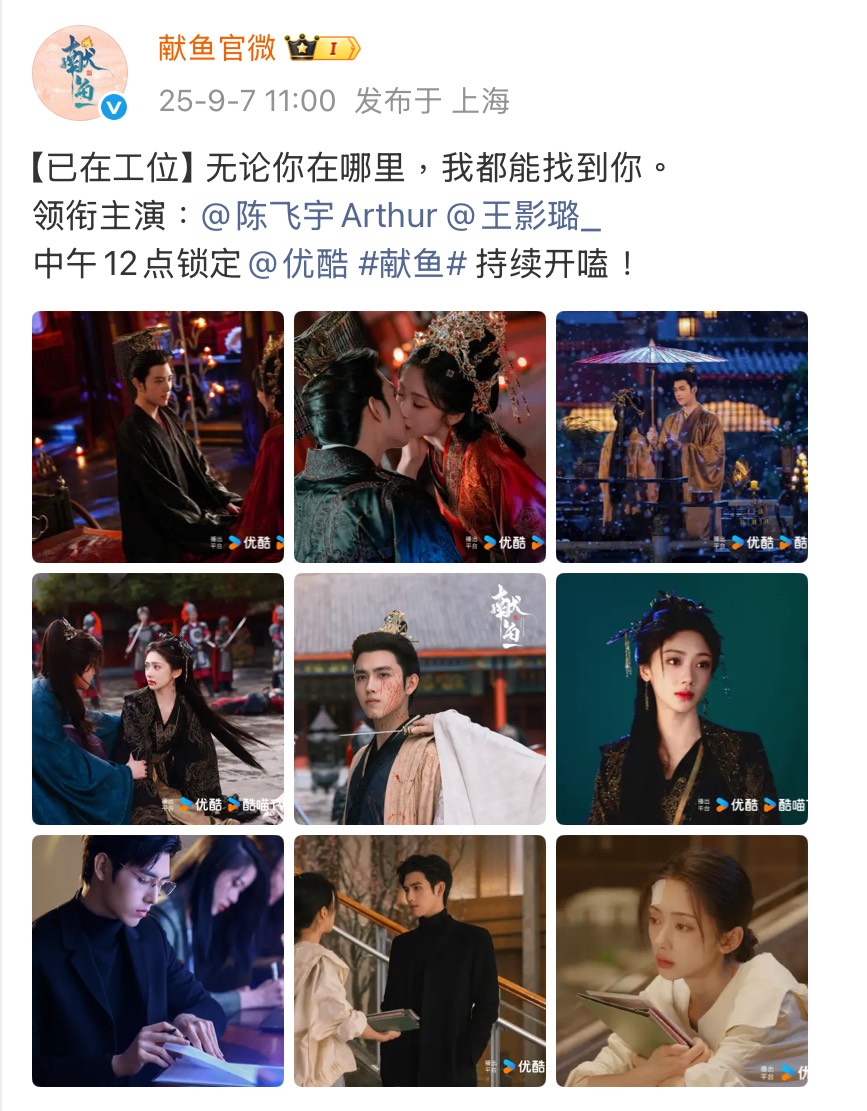Open photo of woman with bandaged forehead
This screenshot has width=867, height=1111.
click(681, 961)
